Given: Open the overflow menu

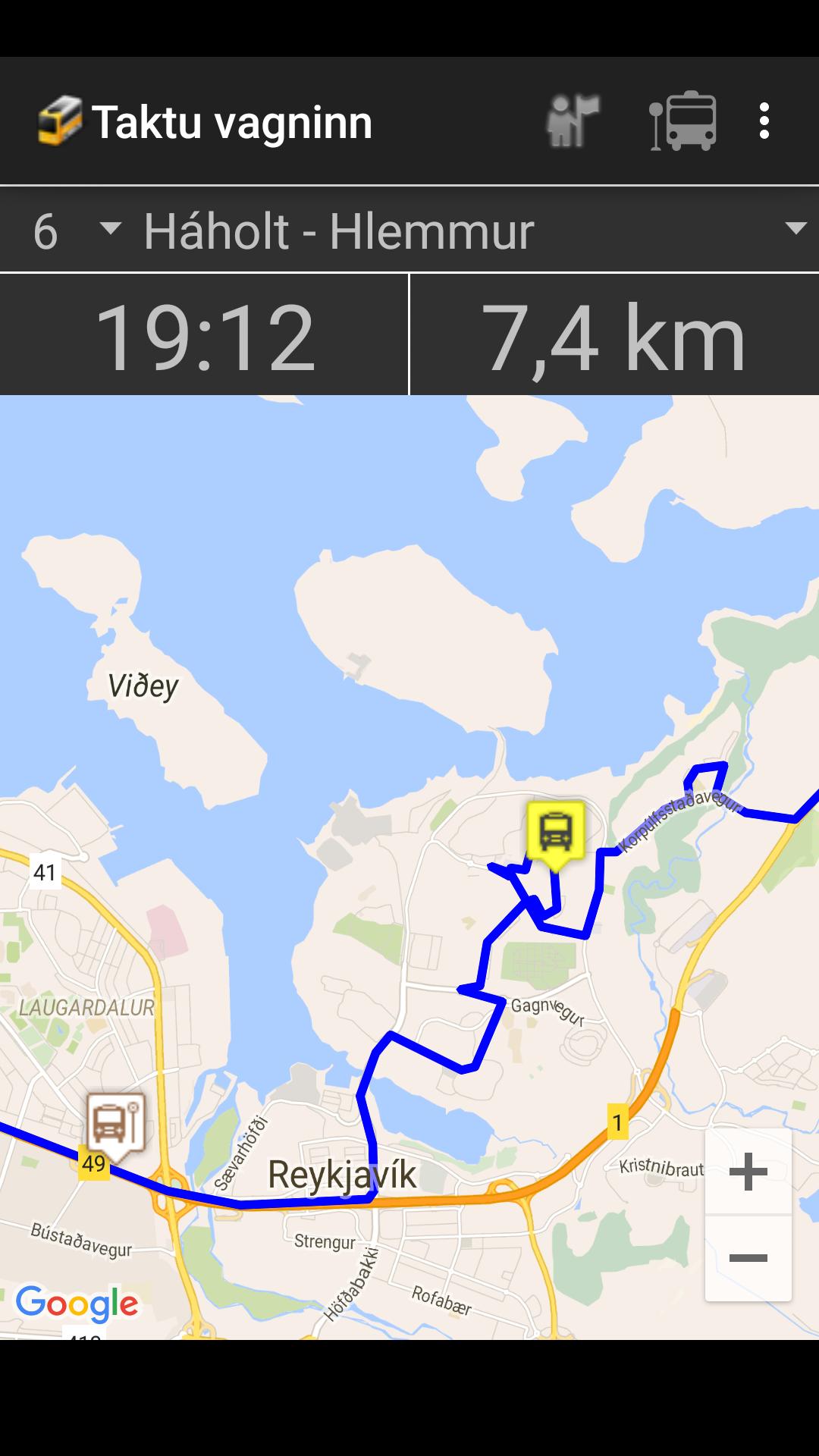Looking at the screenshot, I should pos(764,121).
